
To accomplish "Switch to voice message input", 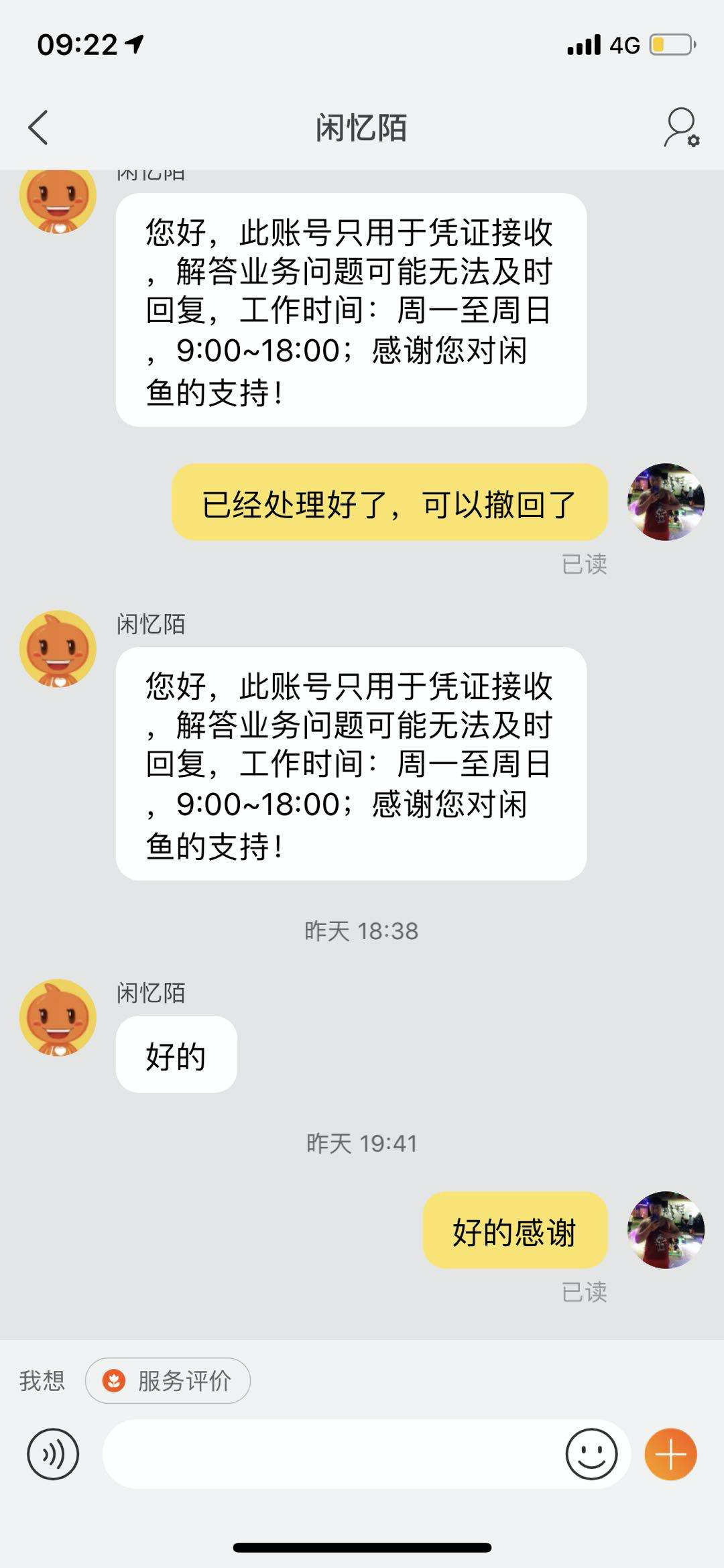I will pyautogui.click(x=52, y=1454).
